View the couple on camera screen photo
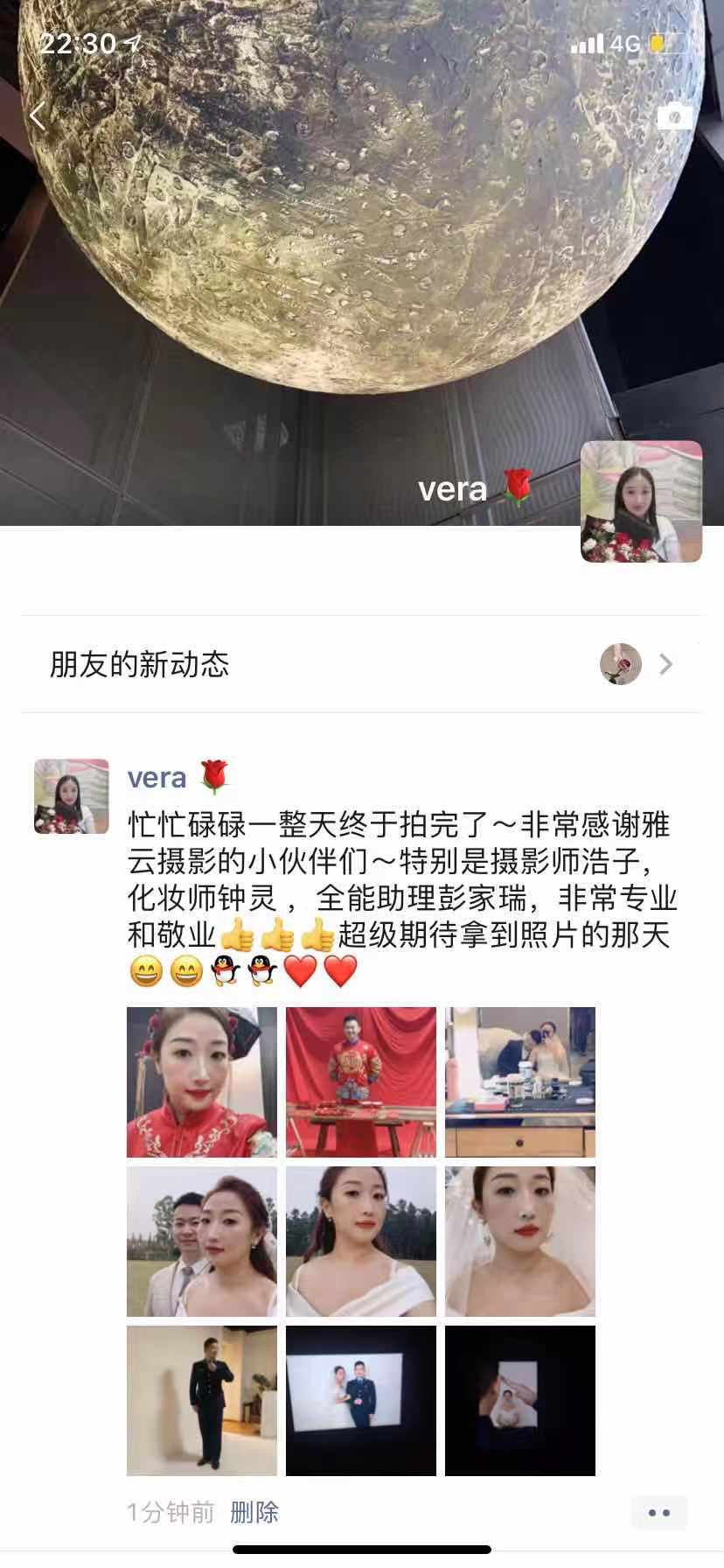The width and height of the screenshot is (724, 1568). tap(361, 1401)
